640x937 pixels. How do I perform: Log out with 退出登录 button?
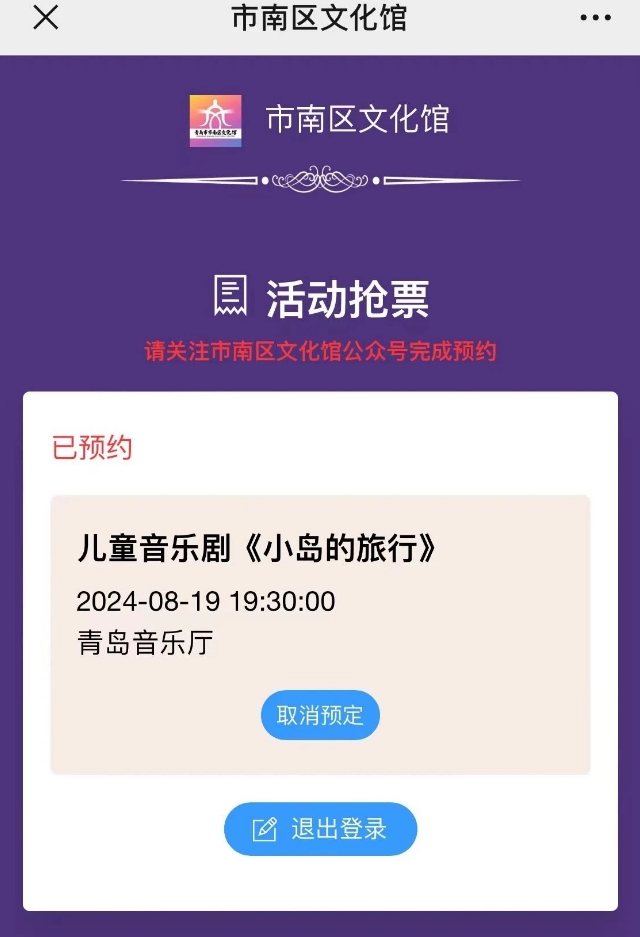tap(320, 829)
